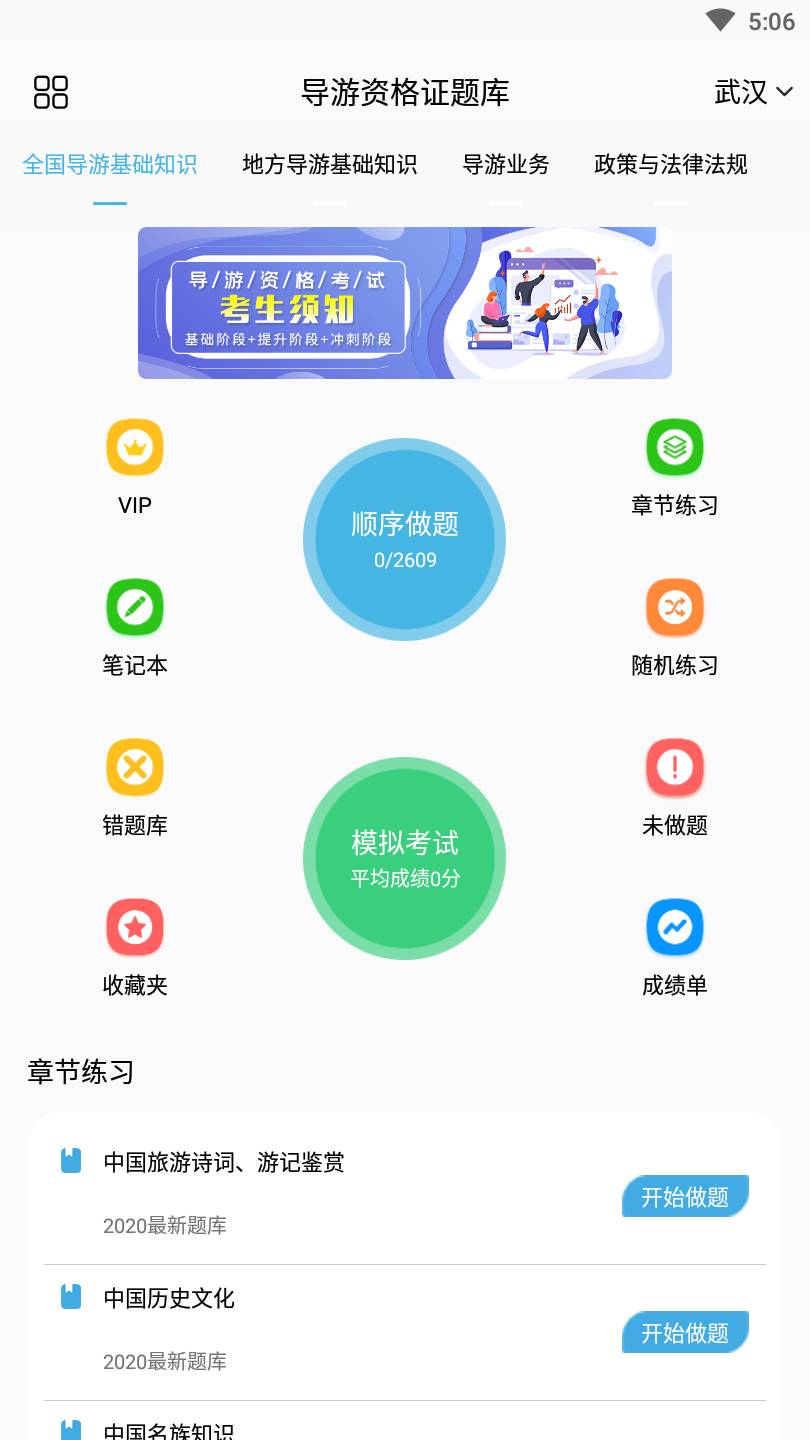Tap 开始做题 for 中国旅游诗词、游记鉴赏
The width and height of the screenshot is (810, 1440).
click(x=685, y=1197)
